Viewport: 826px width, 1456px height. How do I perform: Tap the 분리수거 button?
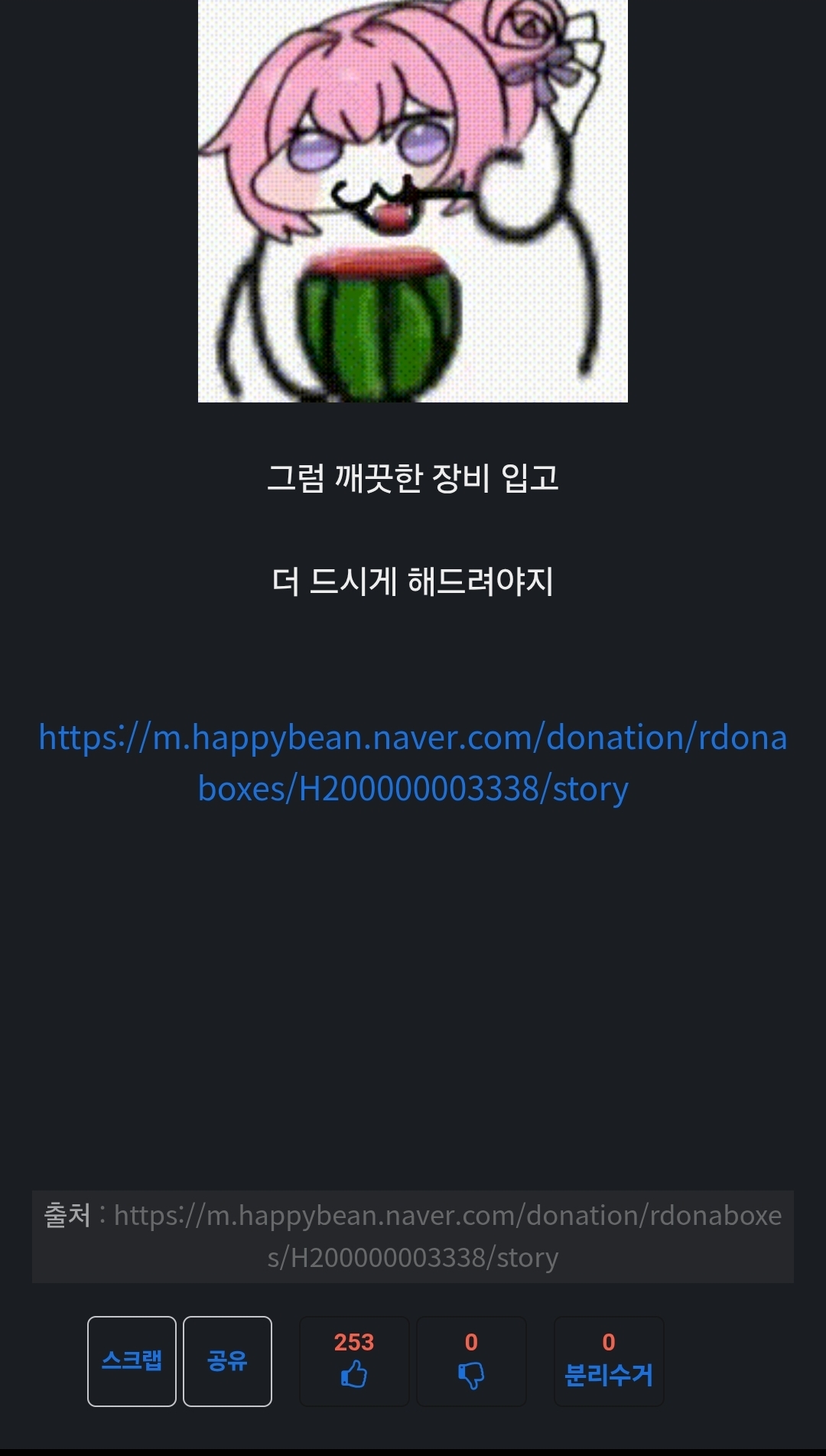(609, 1362)
